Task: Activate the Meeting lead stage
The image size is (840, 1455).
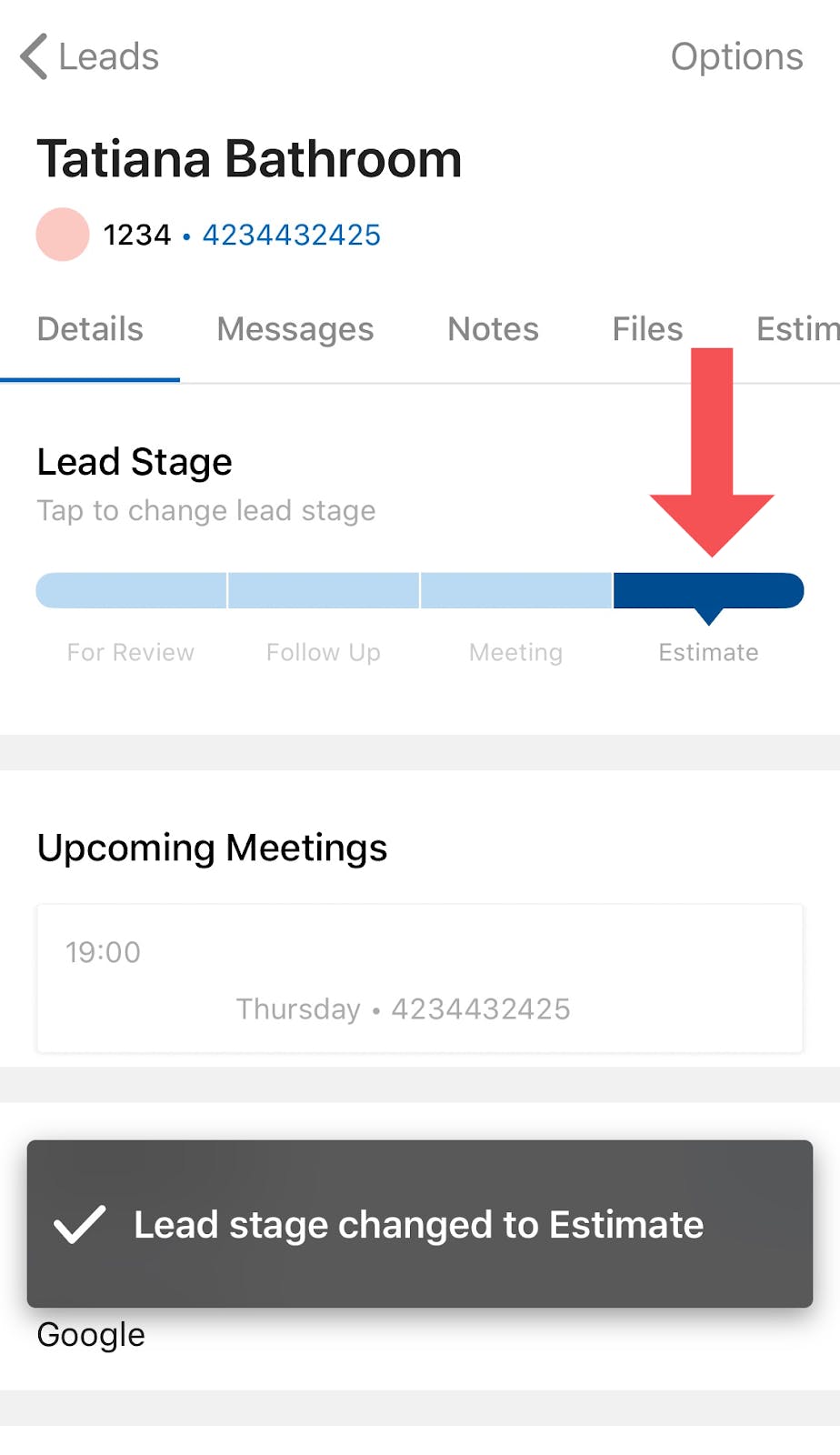Action: click(x=515, y=590)
